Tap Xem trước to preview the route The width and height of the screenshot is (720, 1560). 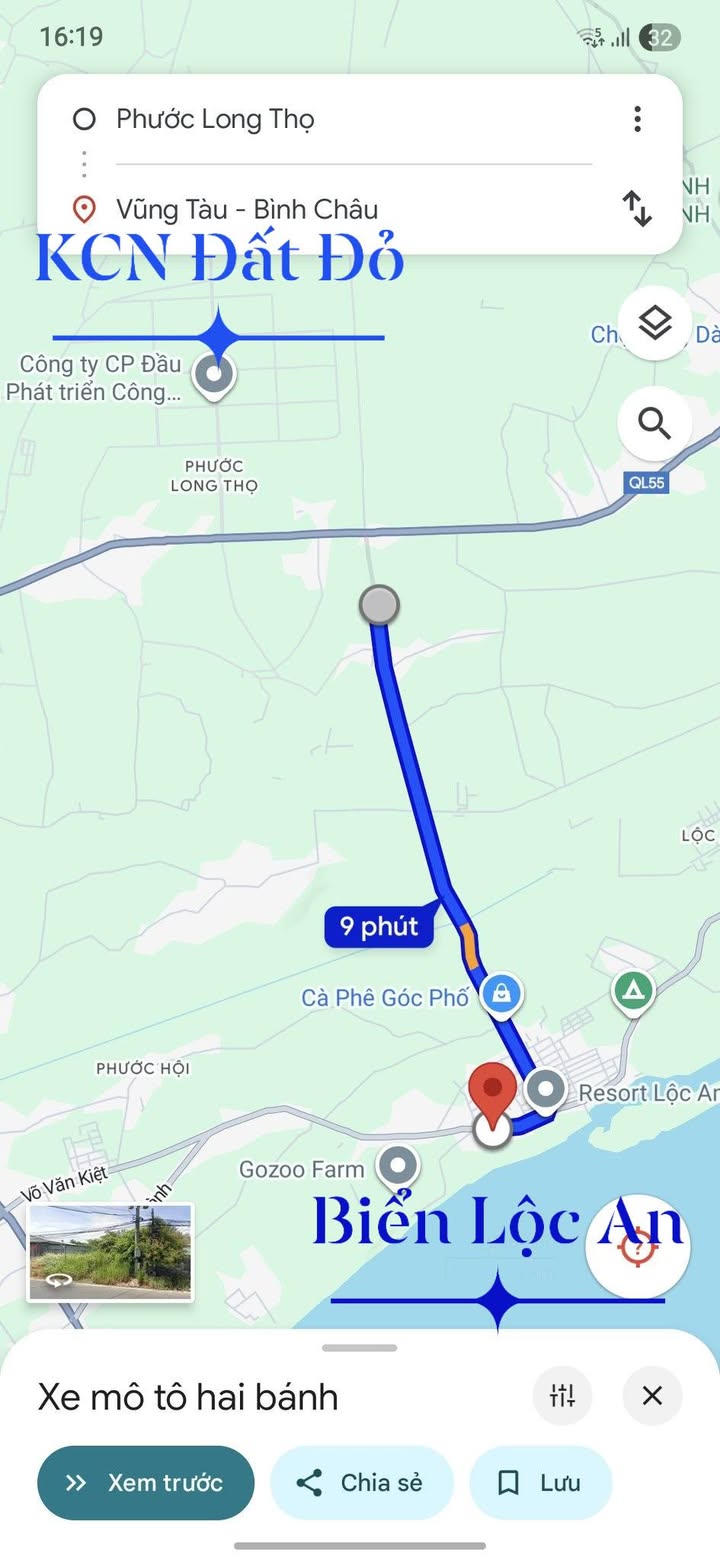(x=146, y=1483)
